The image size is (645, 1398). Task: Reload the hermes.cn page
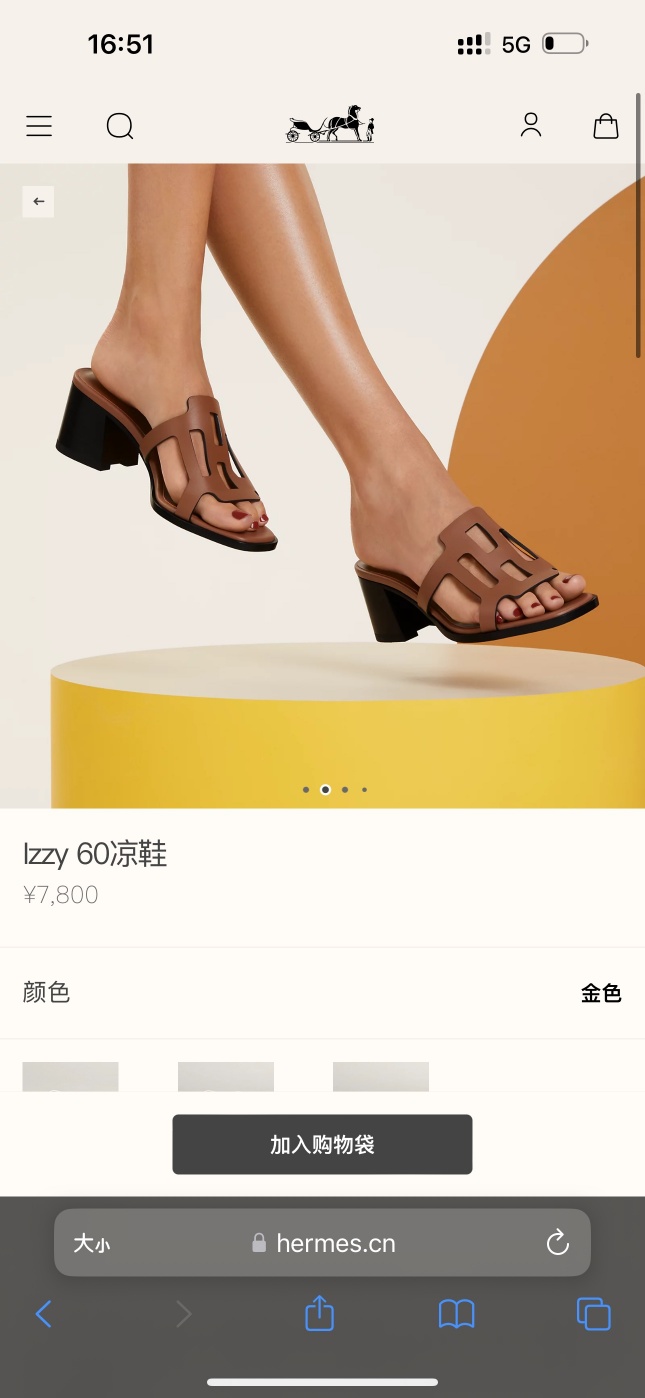557,1243
